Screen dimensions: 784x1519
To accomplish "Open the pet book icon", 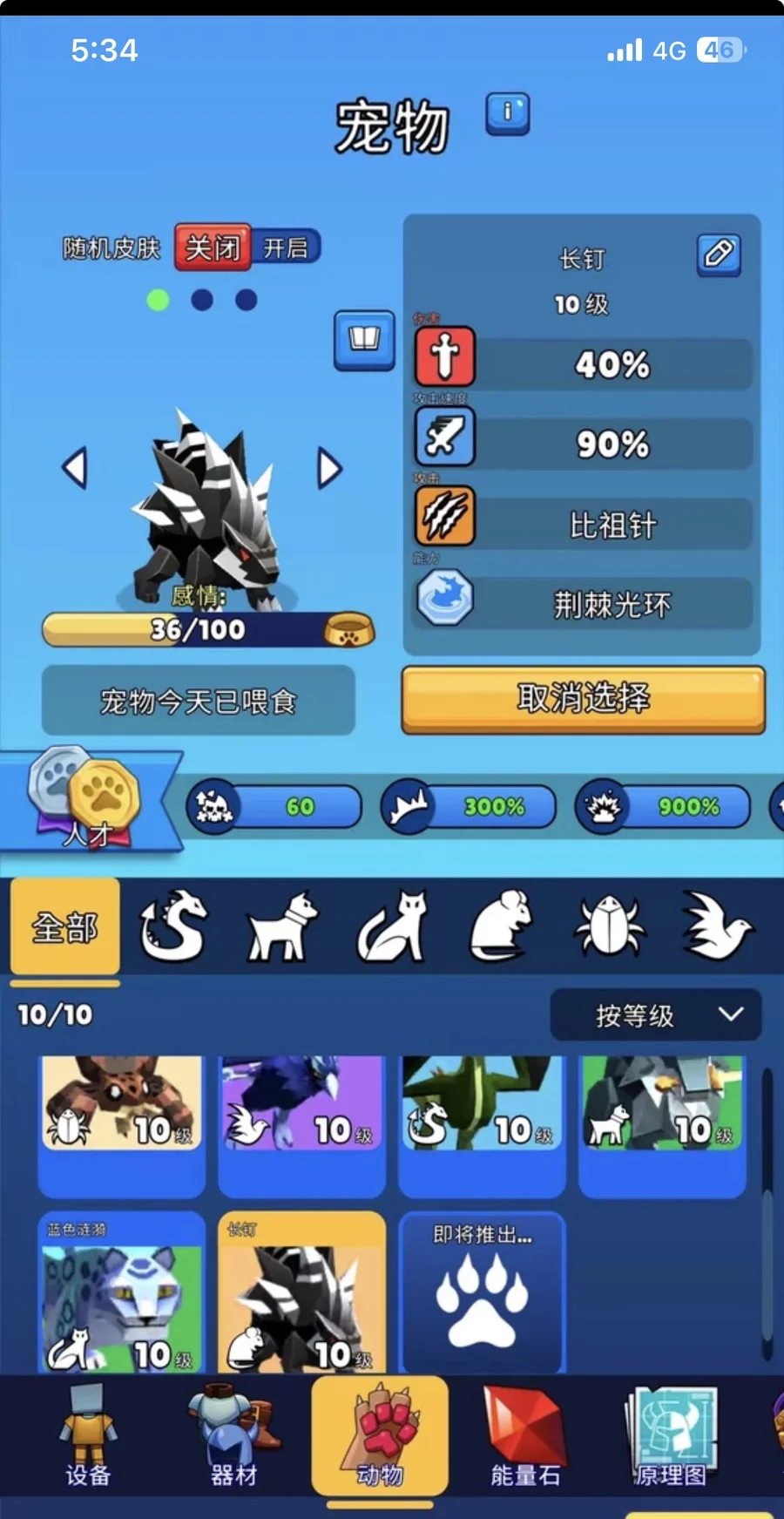I will click(x=364, y=339).
